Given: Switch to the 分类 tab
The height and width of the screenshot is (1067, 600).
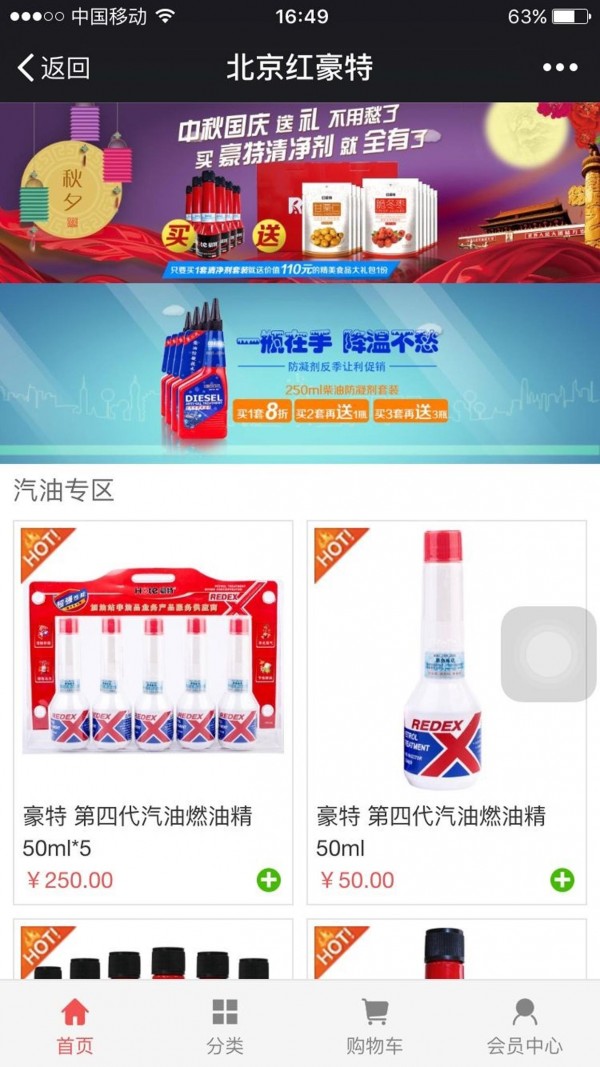Looking at the screenshot, I should 225,1026.
